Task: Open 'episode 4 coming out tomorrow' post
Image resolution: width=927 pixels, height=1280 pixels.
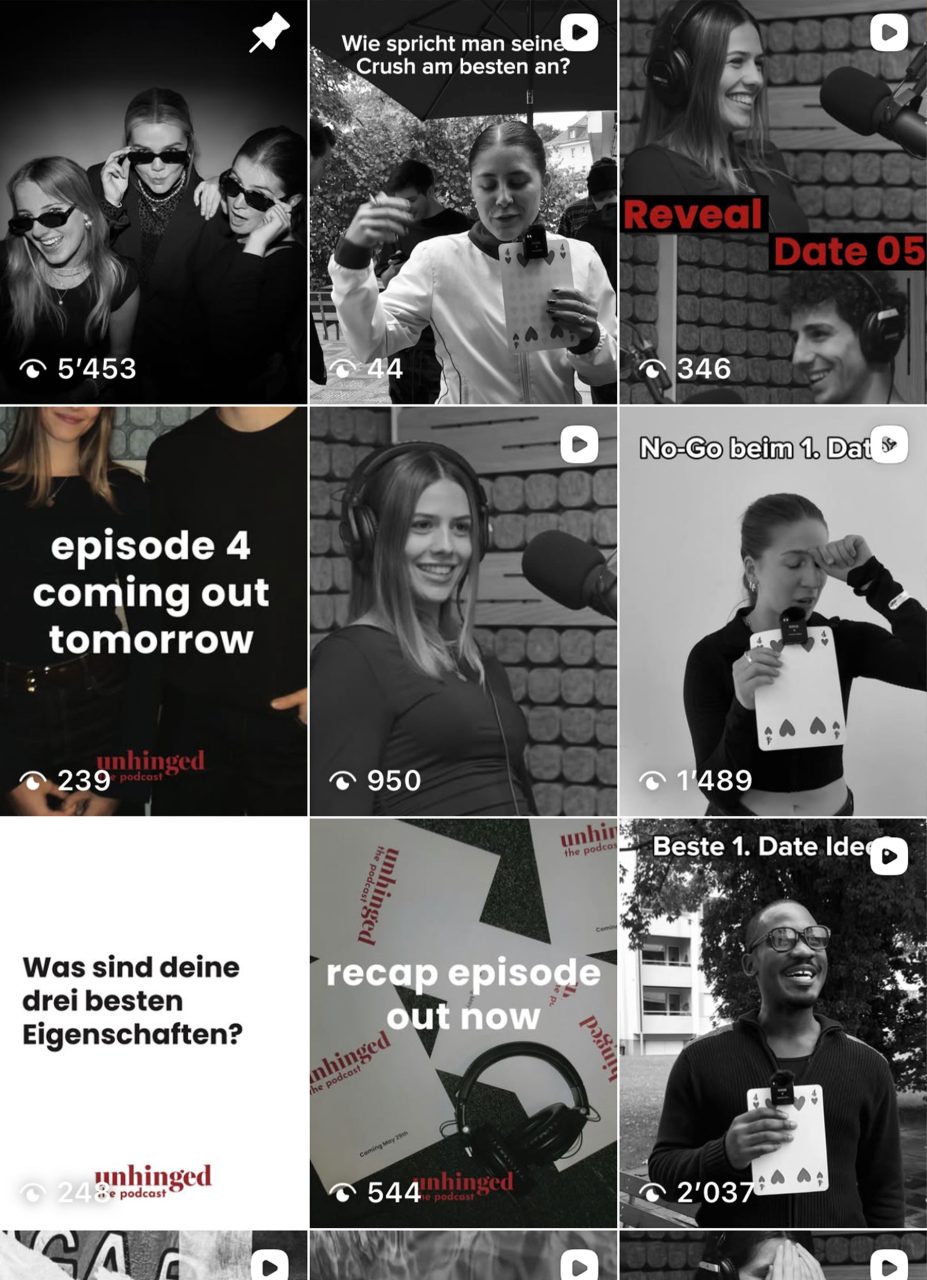Action: (153, 610)
